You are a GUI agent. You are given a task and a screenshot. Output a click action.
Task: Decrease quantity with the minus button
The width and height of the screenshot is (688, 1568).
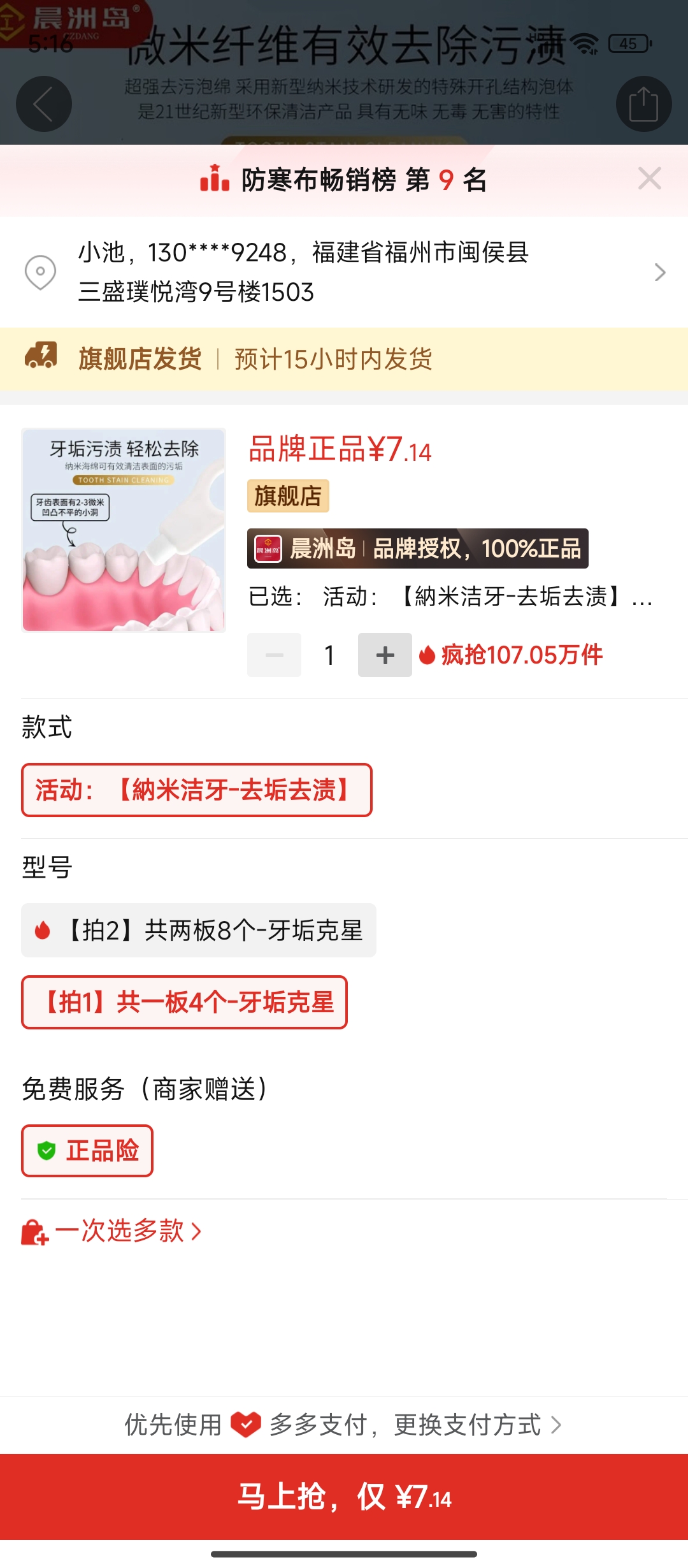click(x=274, y=655)
